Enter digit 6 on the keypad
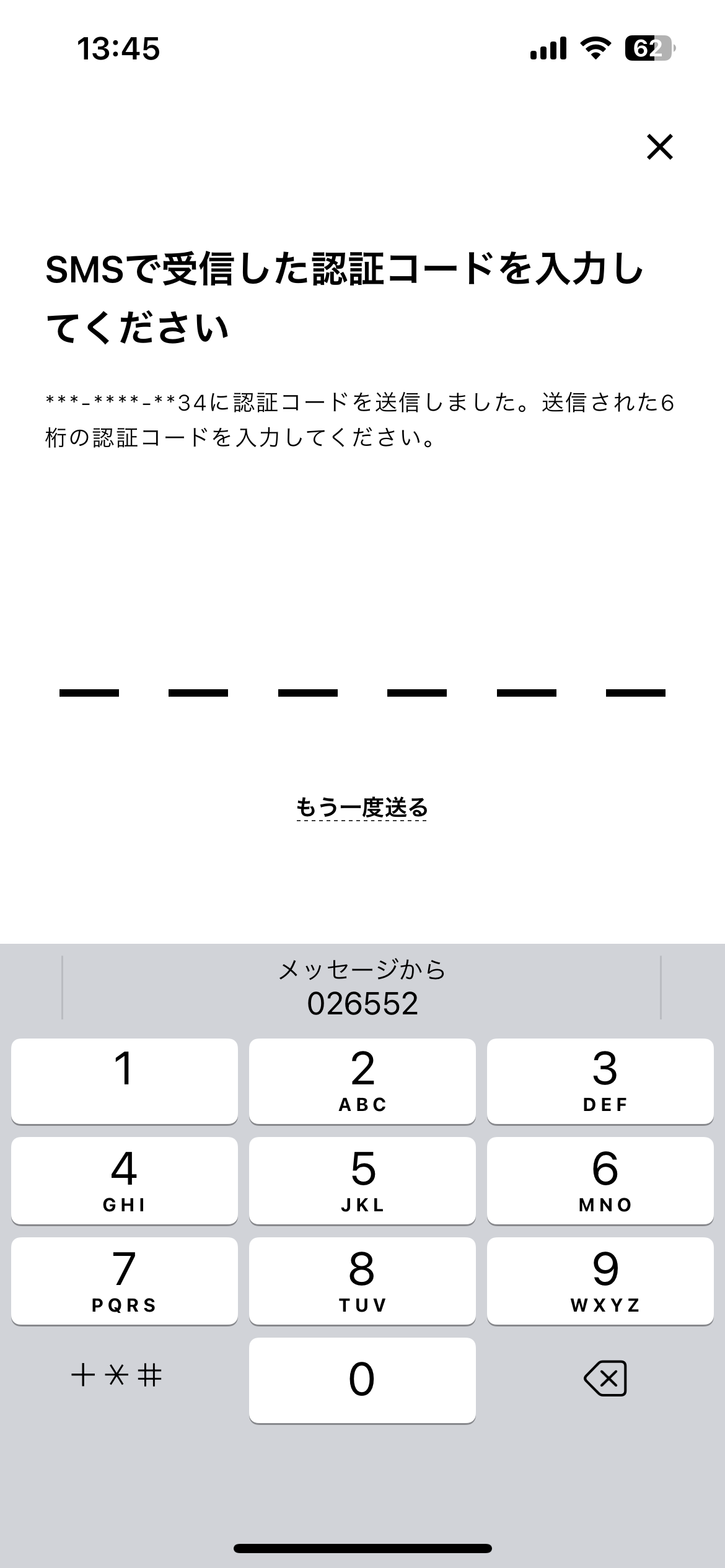 click(x=600, y=1181)
